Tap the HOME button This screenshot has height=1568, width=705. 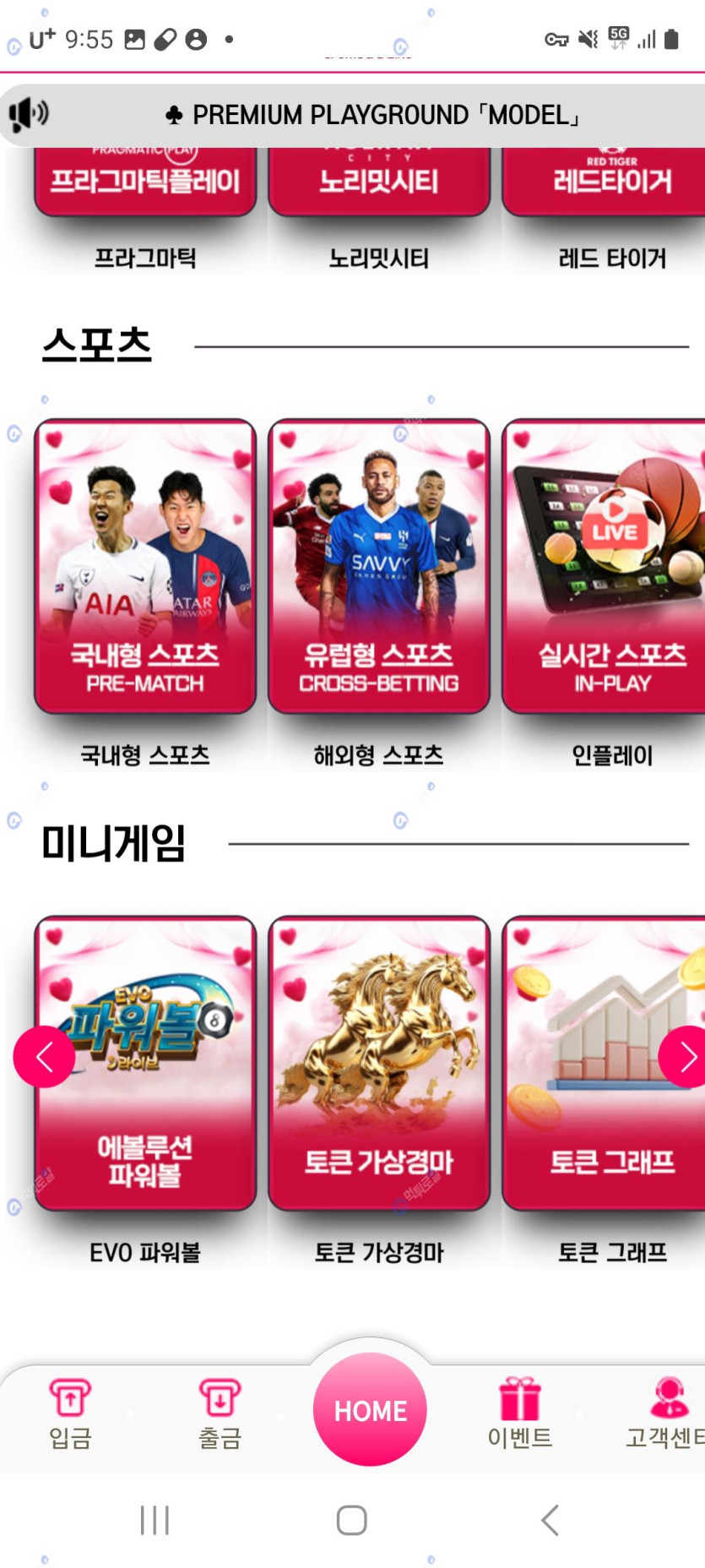[x=370, y=1409]
